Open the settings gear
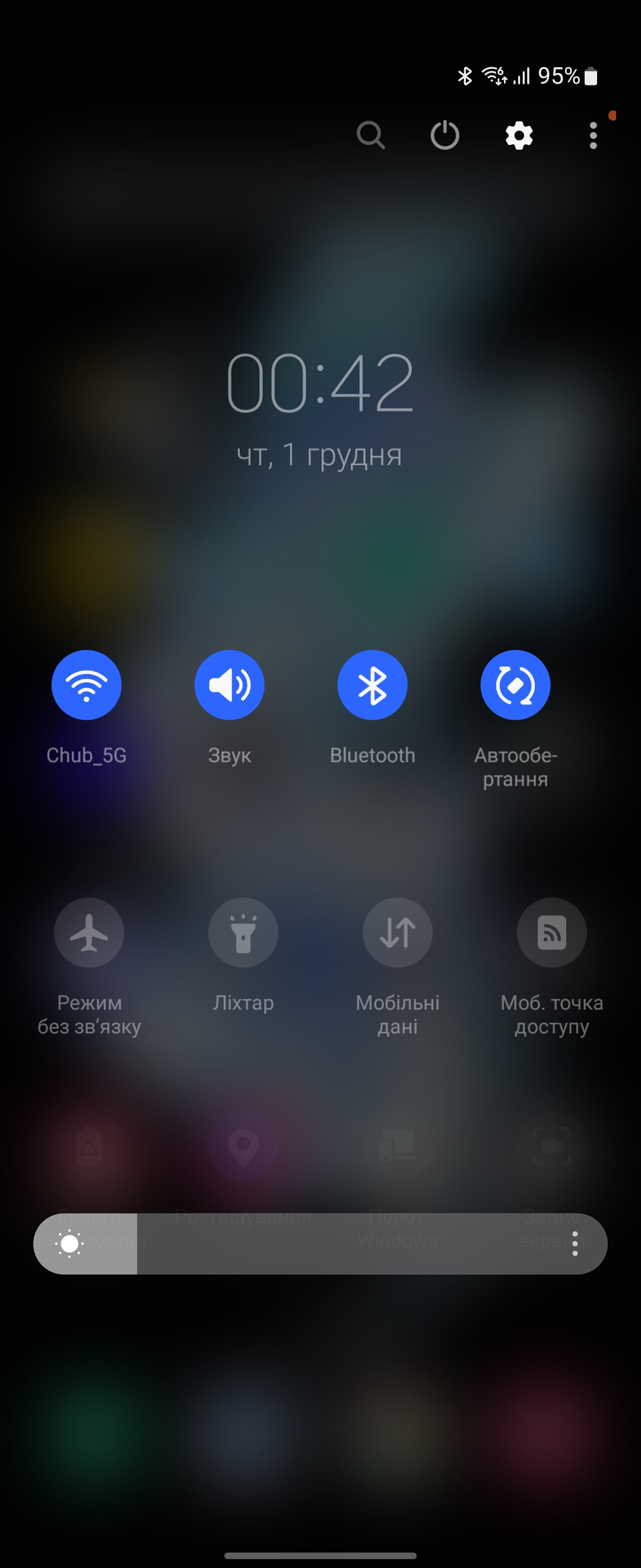The height and width of the screenshot is (1568, 641). (x=519, y=135)
